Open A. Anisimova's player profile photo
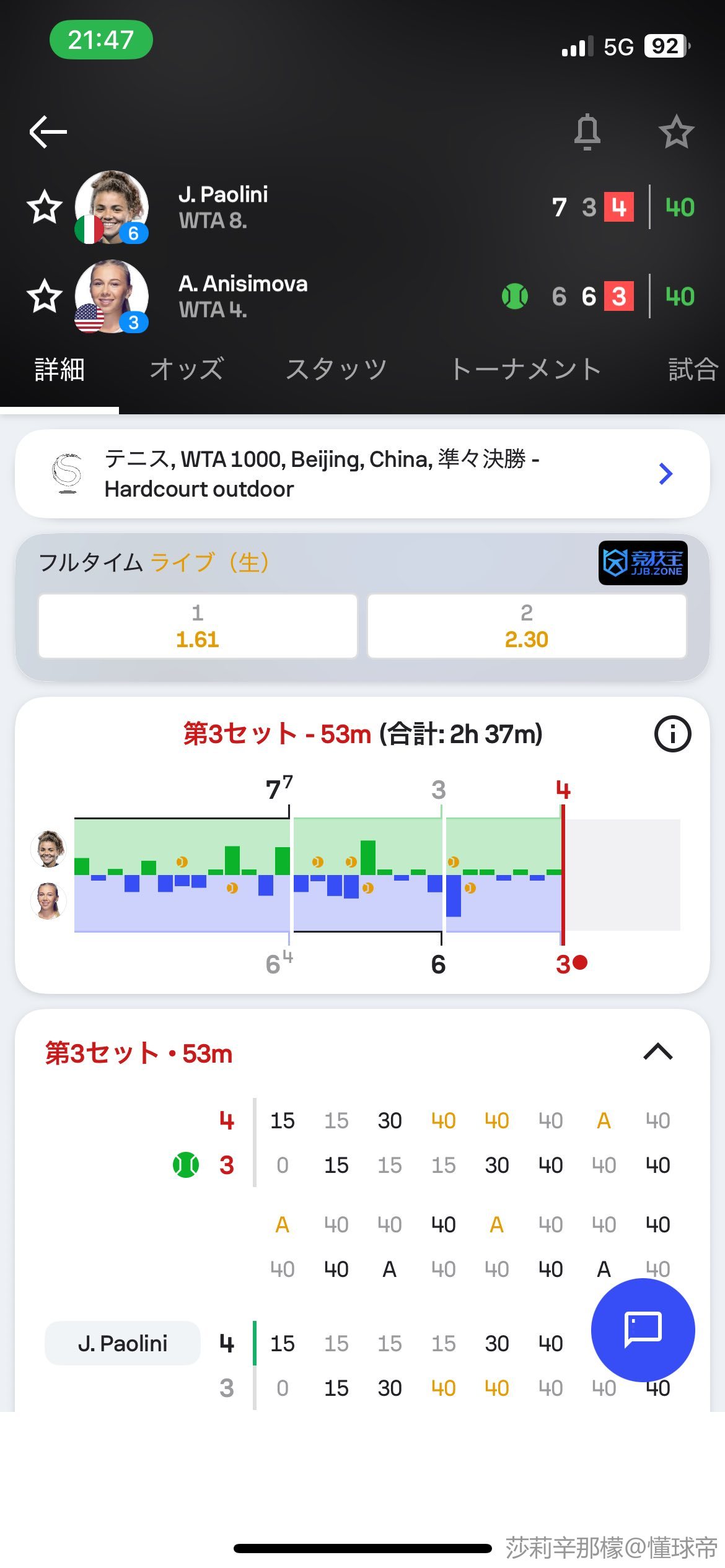 pyautogui.click(x=112, y=296)
